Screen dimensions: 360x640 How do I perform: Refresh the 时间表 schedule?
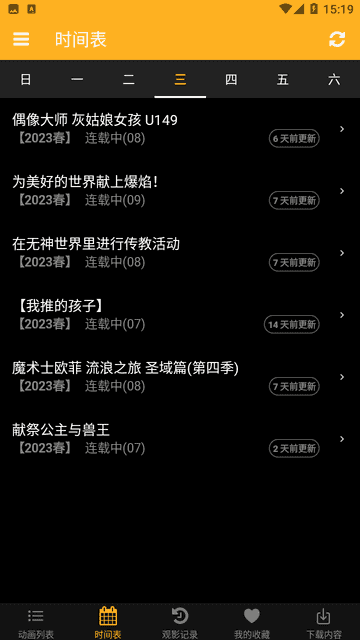coord(337,40)
